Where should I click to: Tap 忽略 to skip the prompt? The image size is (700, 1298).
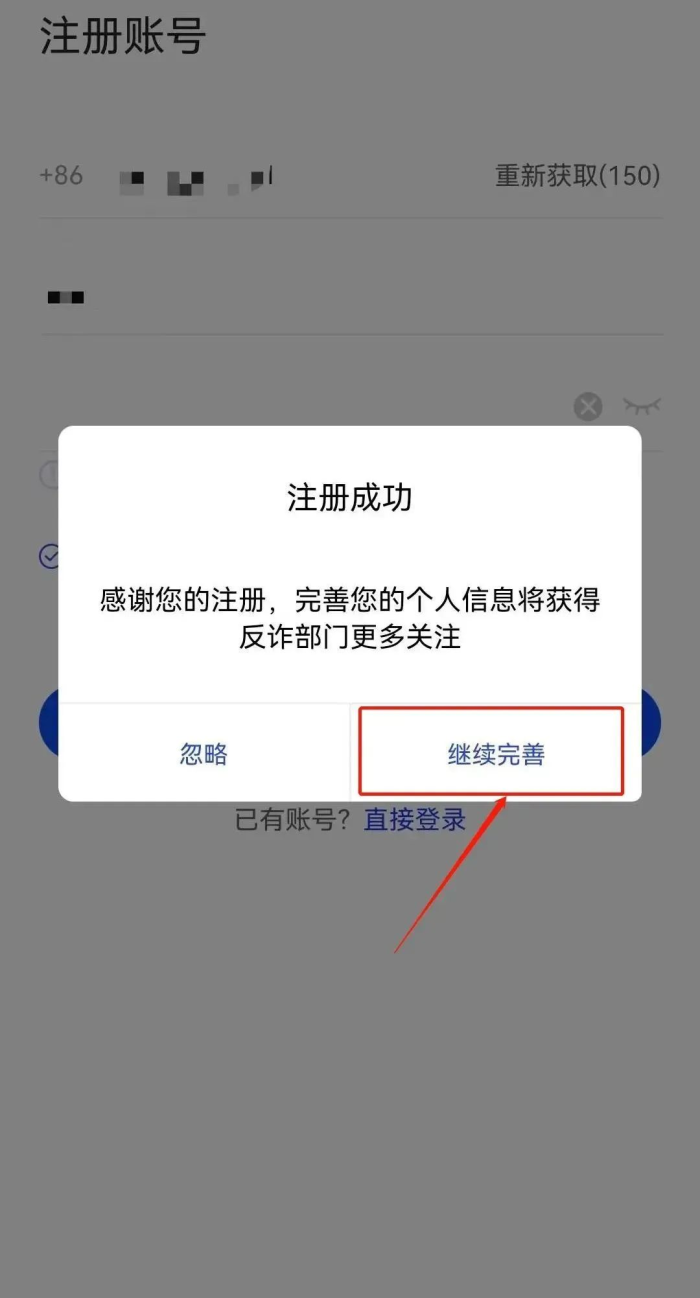click(x=204, y=754)
